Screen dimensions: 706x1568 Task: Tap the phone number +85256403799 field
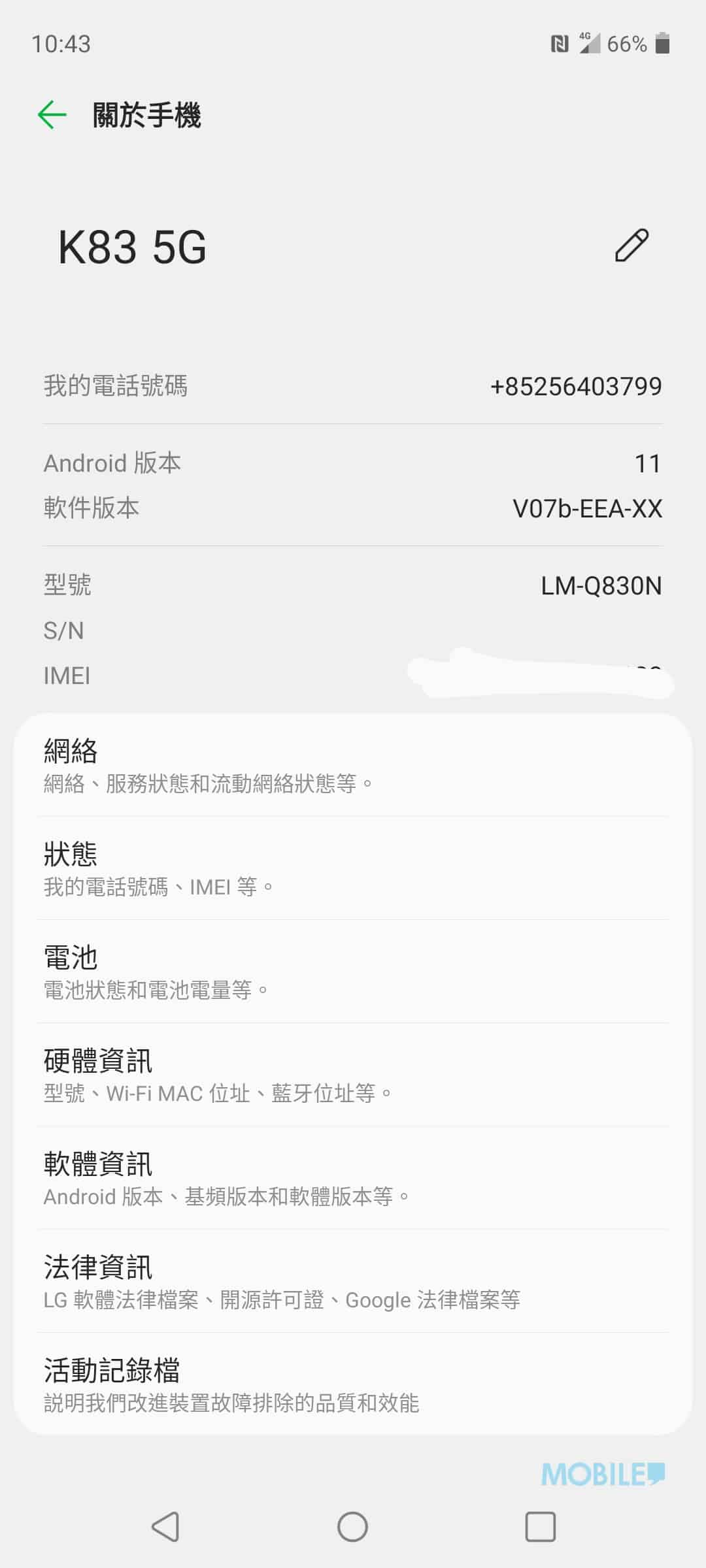point(353,385)
